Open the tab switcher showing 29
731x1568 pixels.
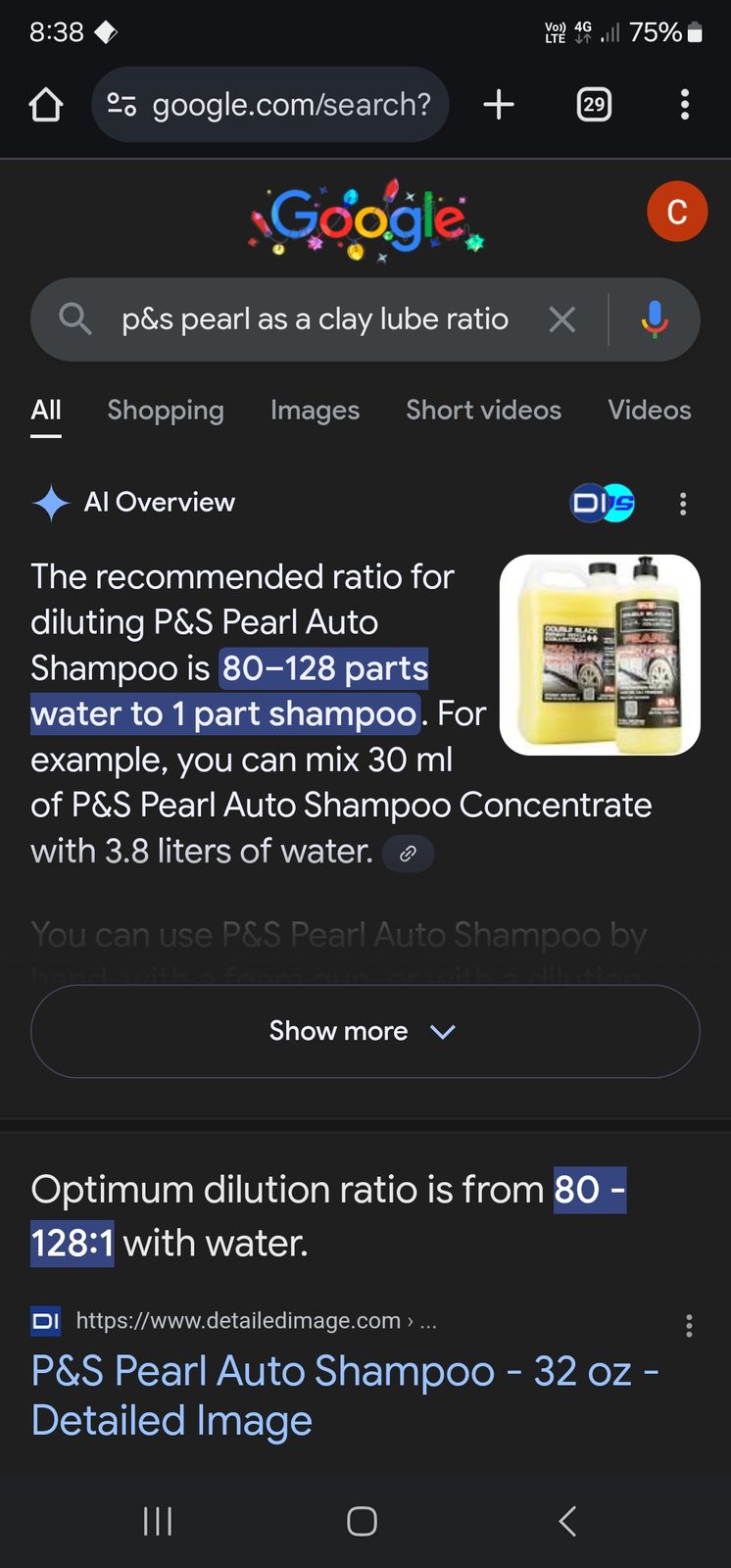point(594,104)
